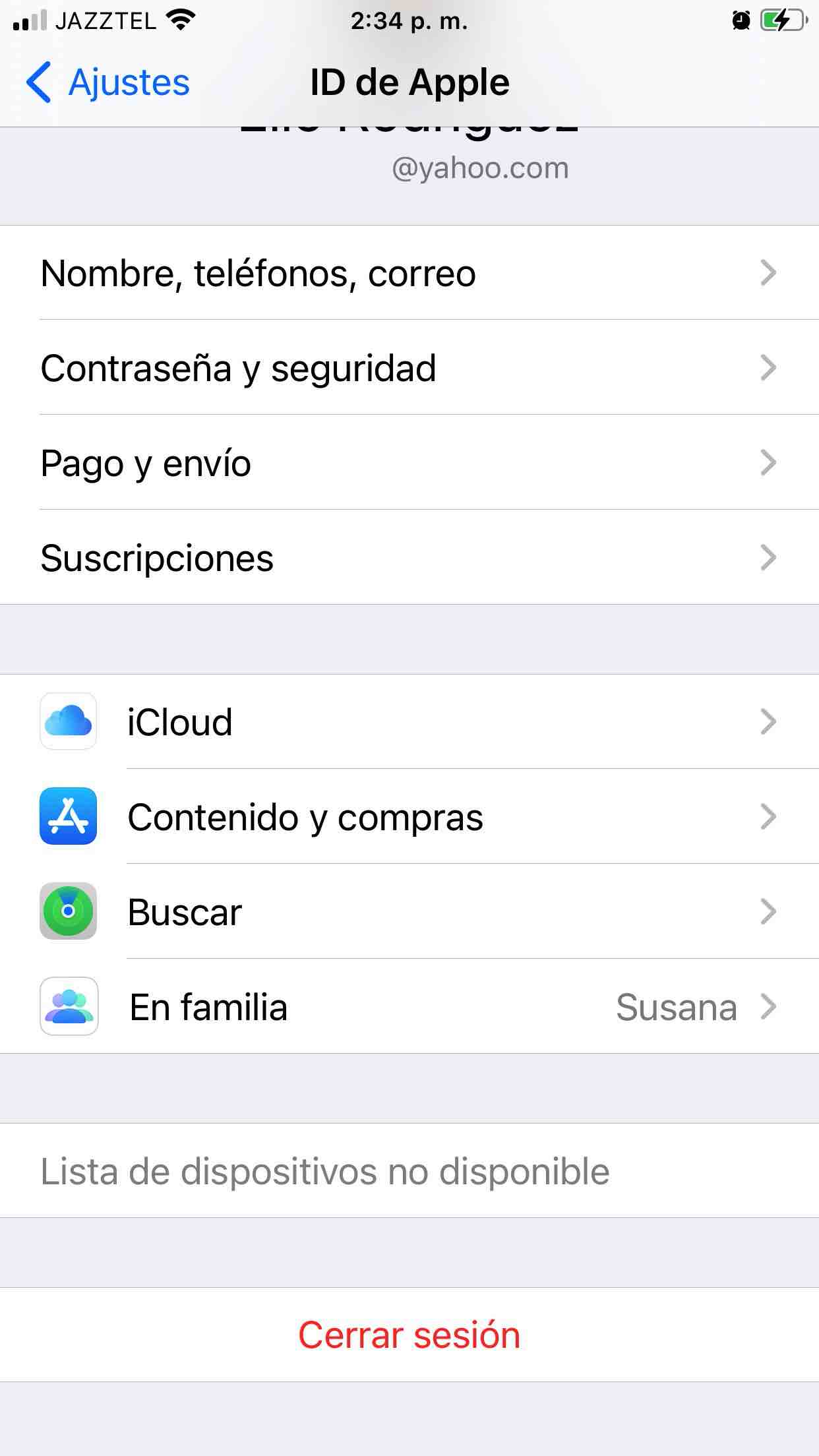This screenshot has height=1456, width=819.
Task: Open Contraseña y seguridad settings
Action: click(x=409, y=368)
